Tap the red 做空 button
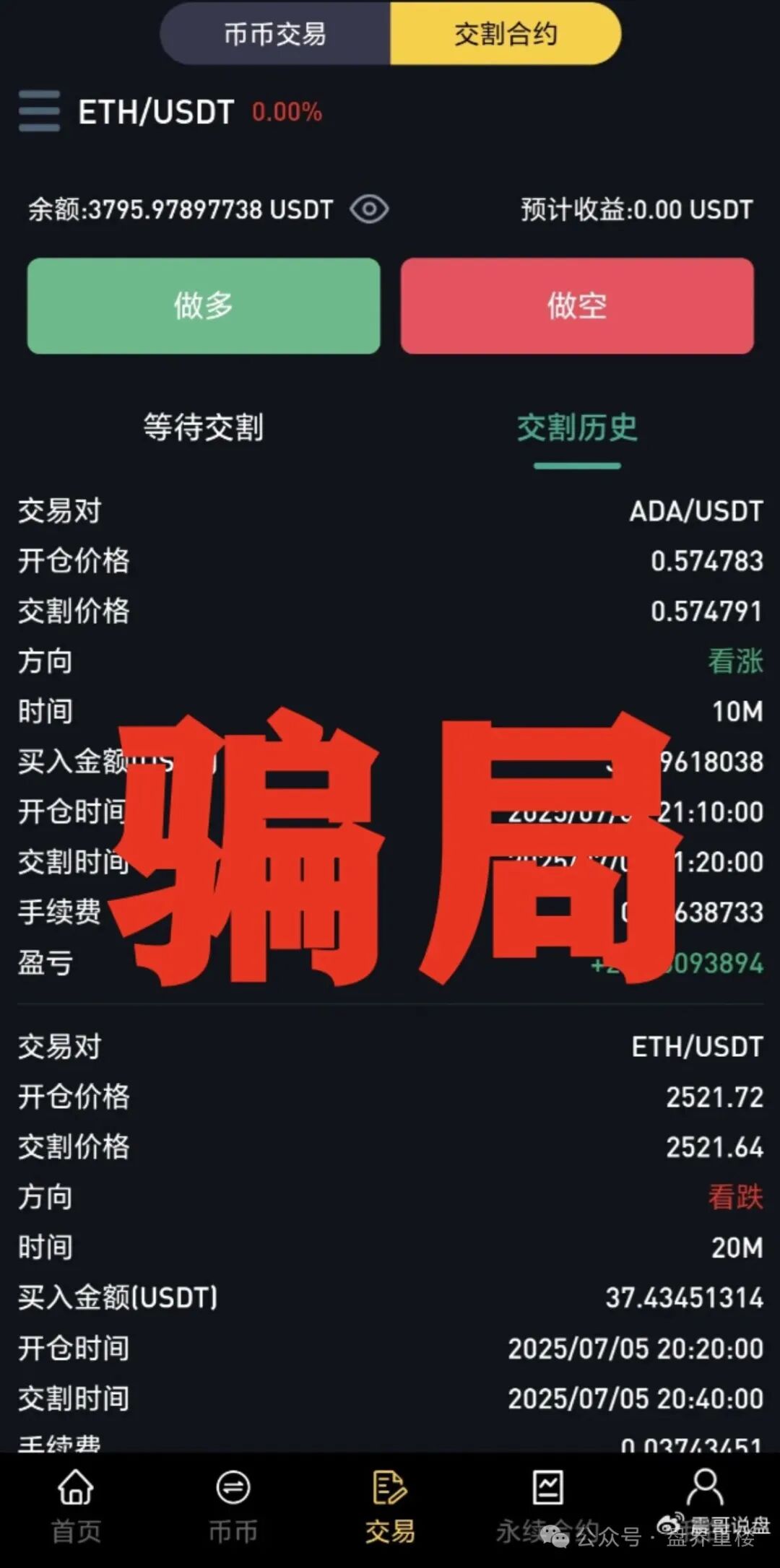This screenshot has height=1568, width=780. [577, 305]
